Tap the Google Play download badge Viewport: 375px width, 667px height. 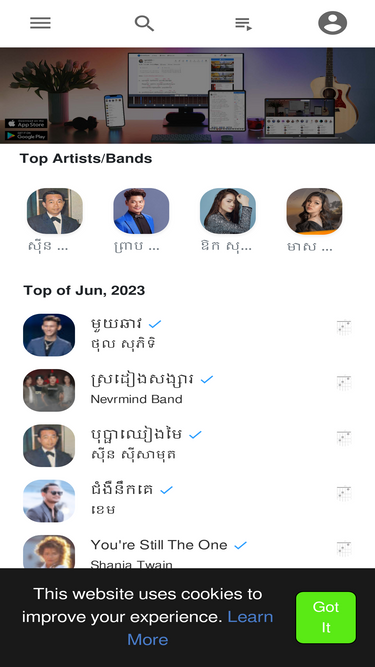click(26, 136)
